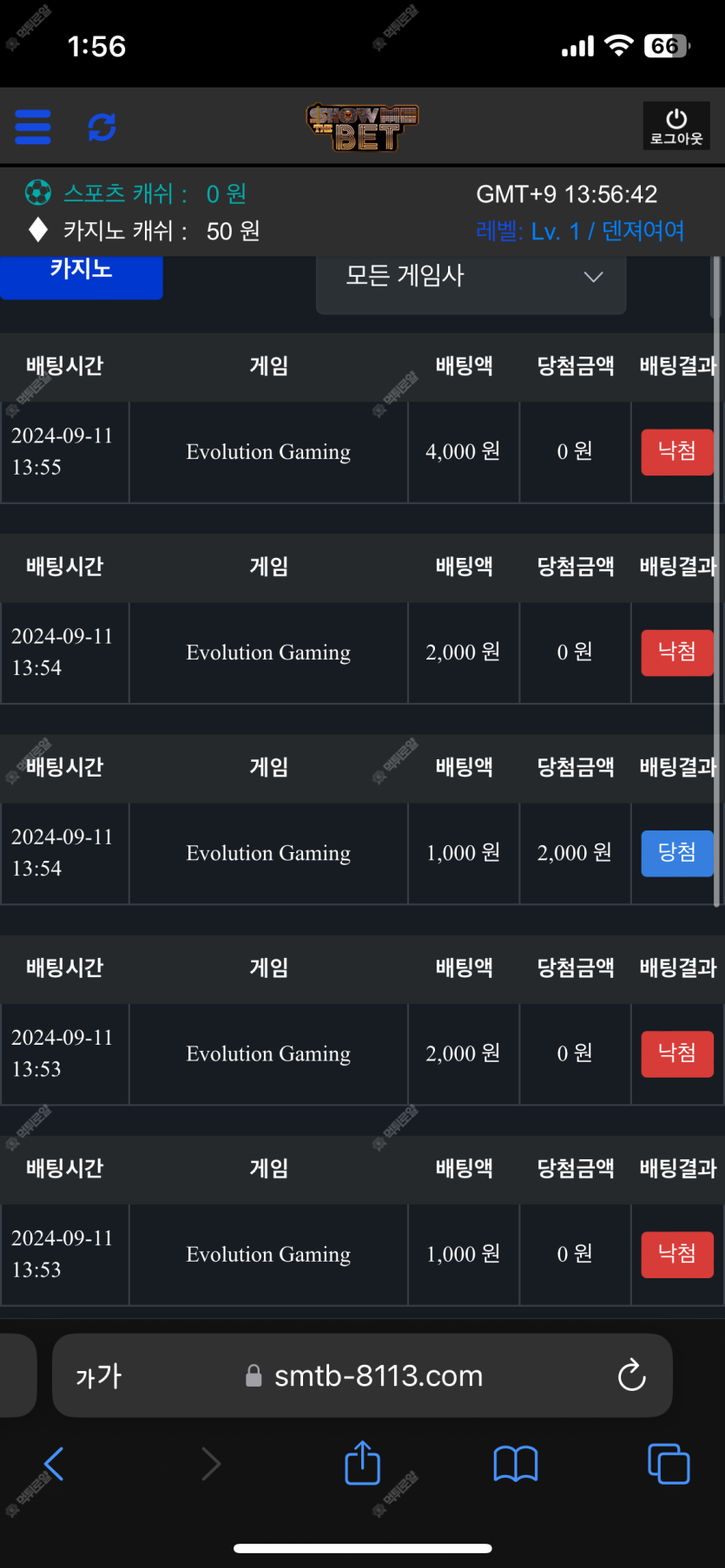Go back in the browser
Viewport: 725px width, 1568px height.
point(54,1464)
